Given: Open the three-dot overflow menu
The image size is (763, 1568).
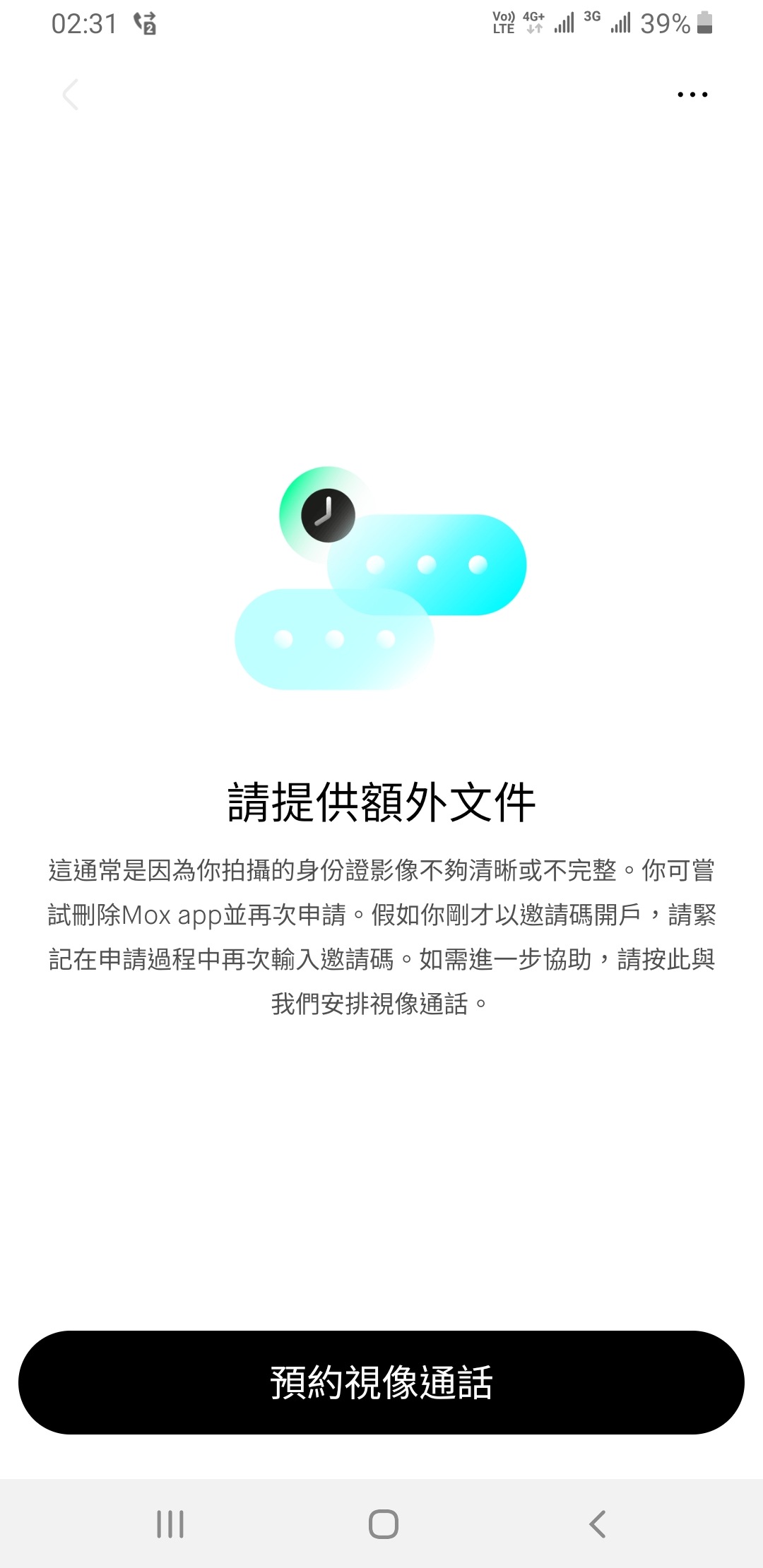Looking at the screenshot, I should [x=692, y=95].
